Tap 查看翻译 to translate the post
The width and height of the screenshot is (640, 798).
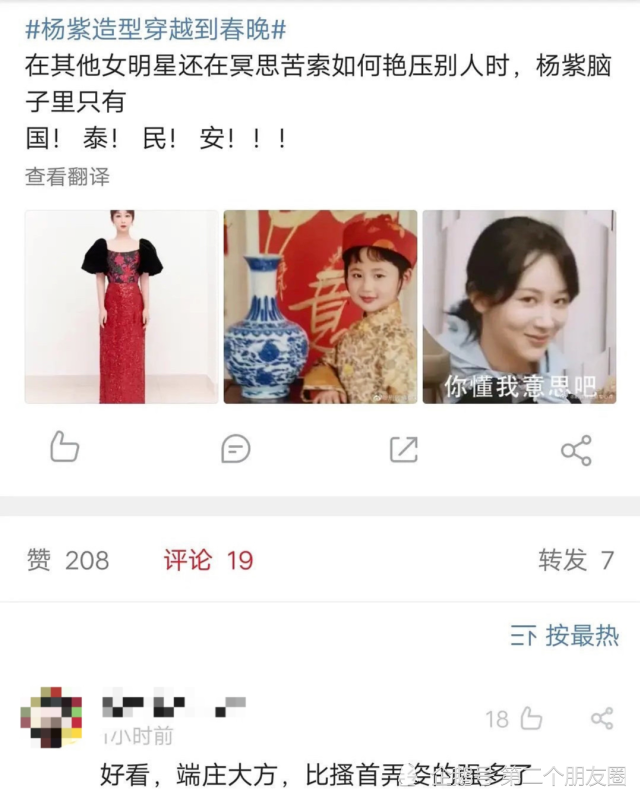(x=67, y=177)
